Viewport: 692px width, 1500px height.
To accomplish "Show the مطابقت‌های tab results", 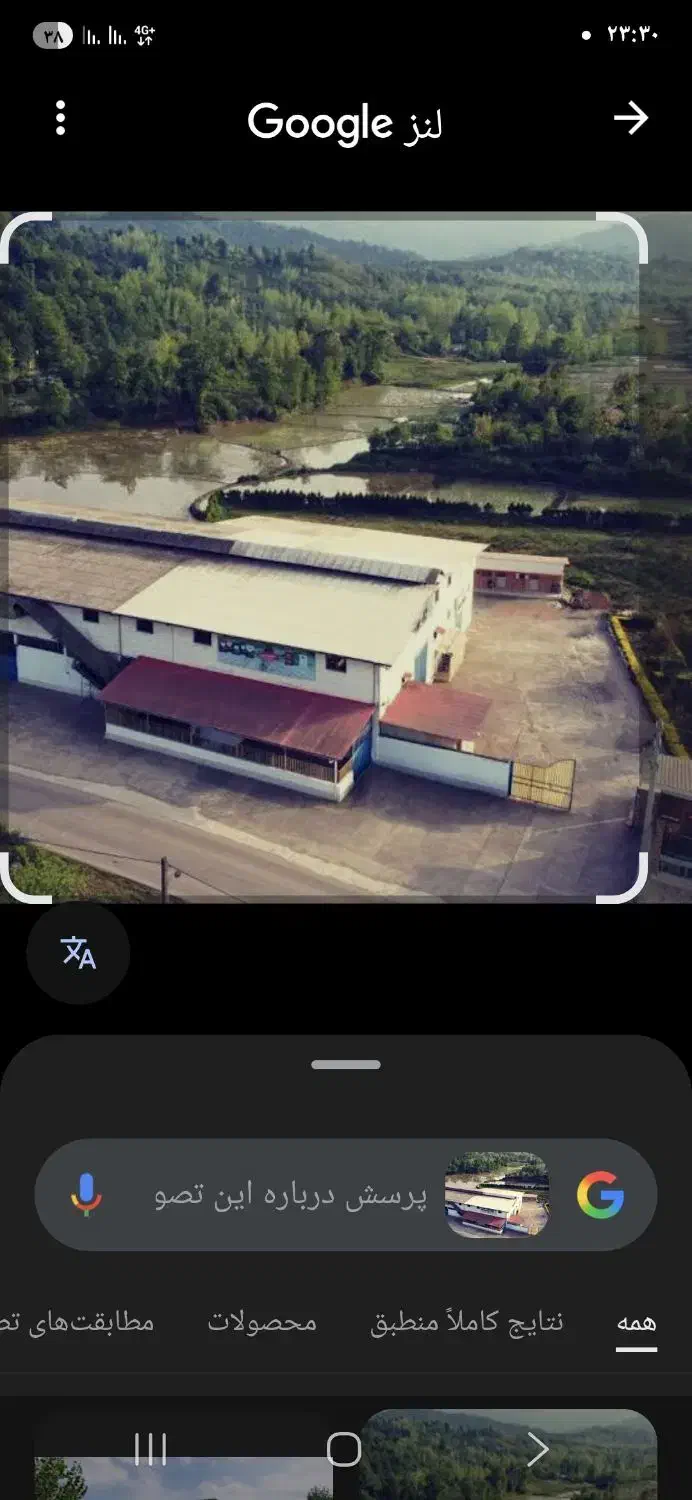I will 80,1323.
